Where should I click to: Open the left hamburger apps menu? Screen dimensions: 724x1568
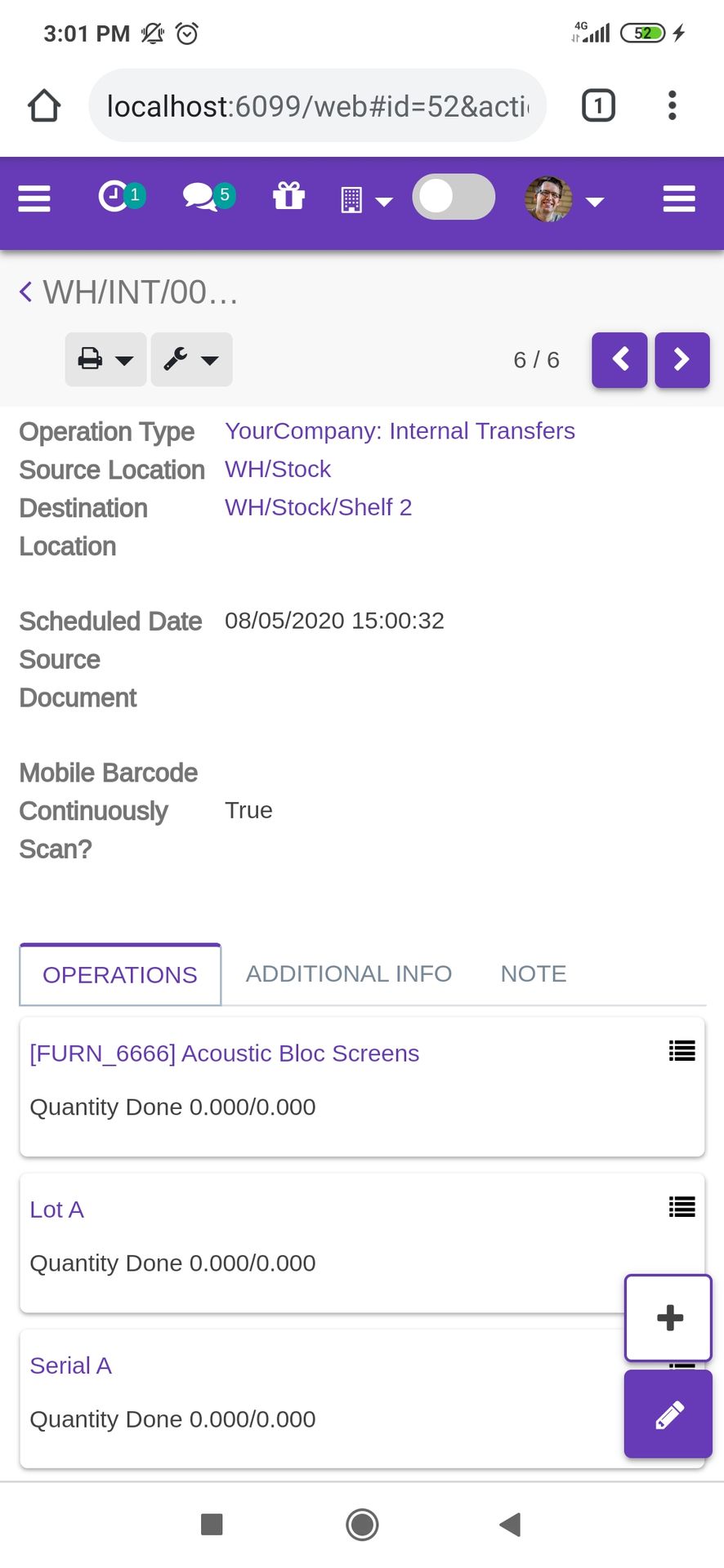pos(34,198)
